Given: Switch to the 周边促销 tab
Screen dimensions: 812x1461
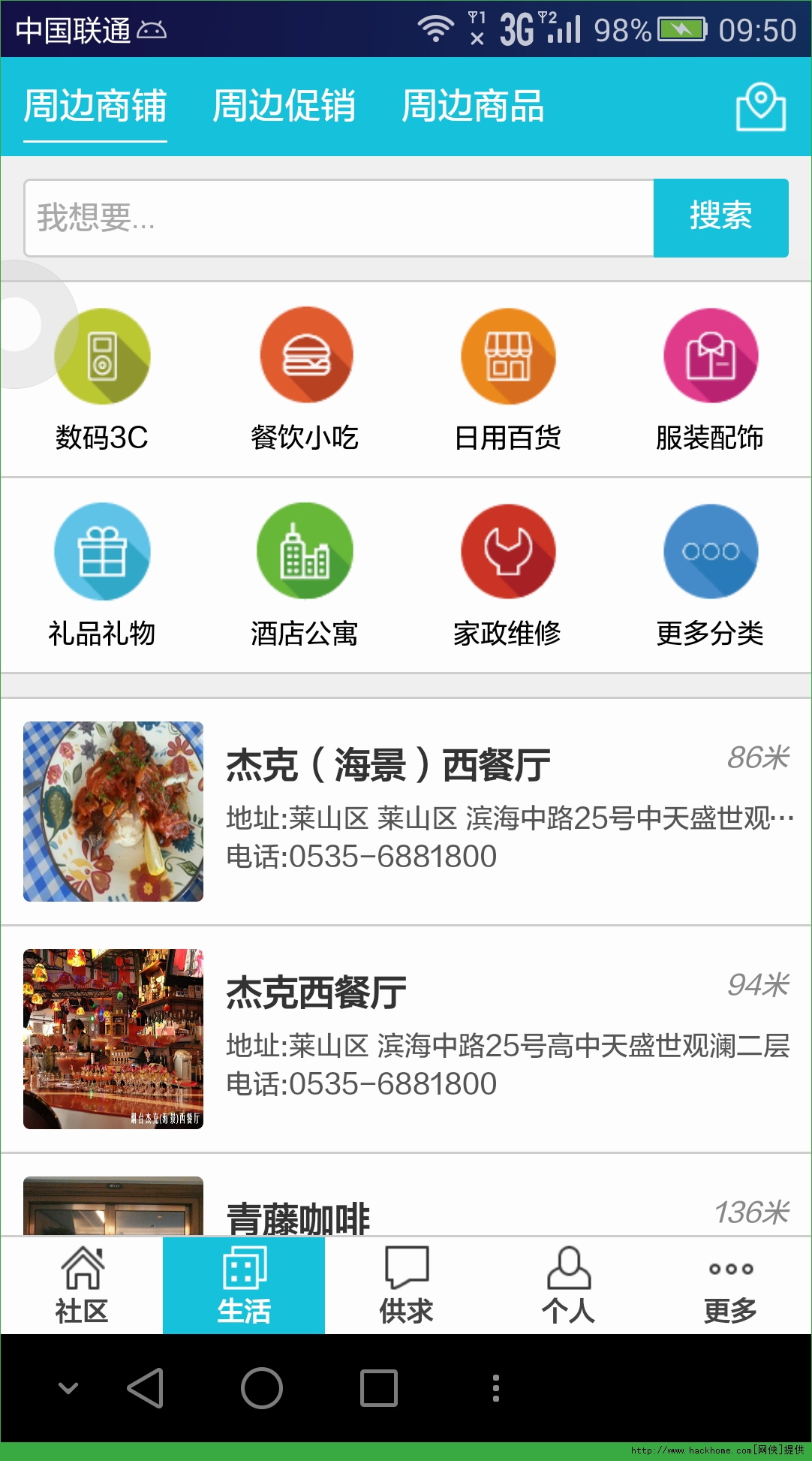Looking at the screenshot, I should 284,106.
